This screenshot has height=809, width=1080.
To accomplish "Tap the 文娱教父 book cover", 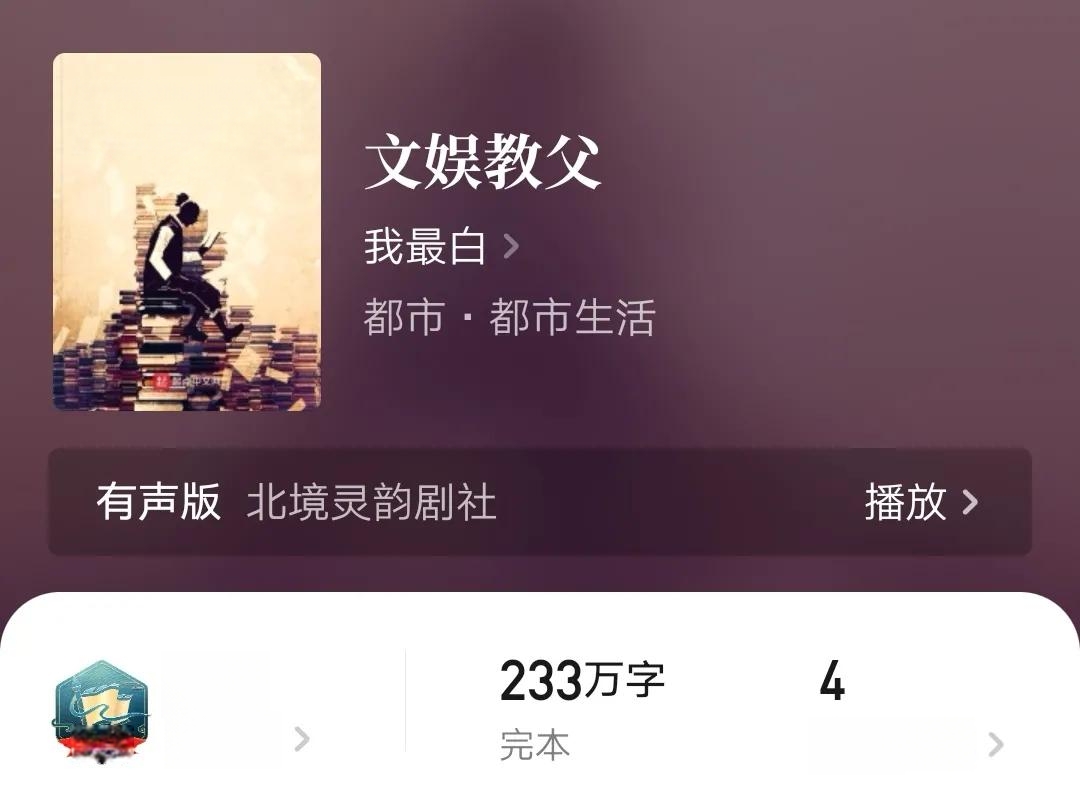I will coord(187,232).
